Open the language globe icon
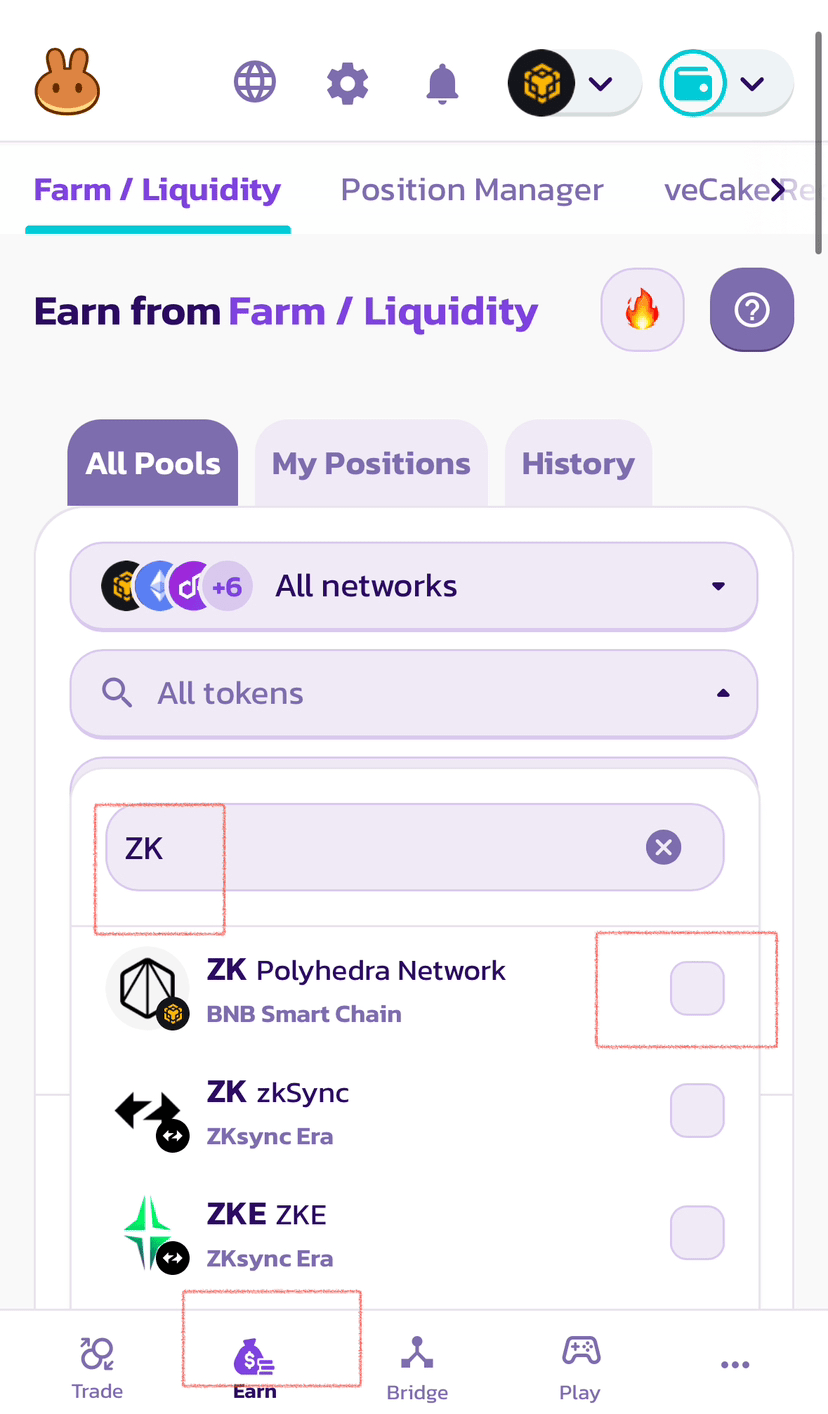 tap(255, 82)
